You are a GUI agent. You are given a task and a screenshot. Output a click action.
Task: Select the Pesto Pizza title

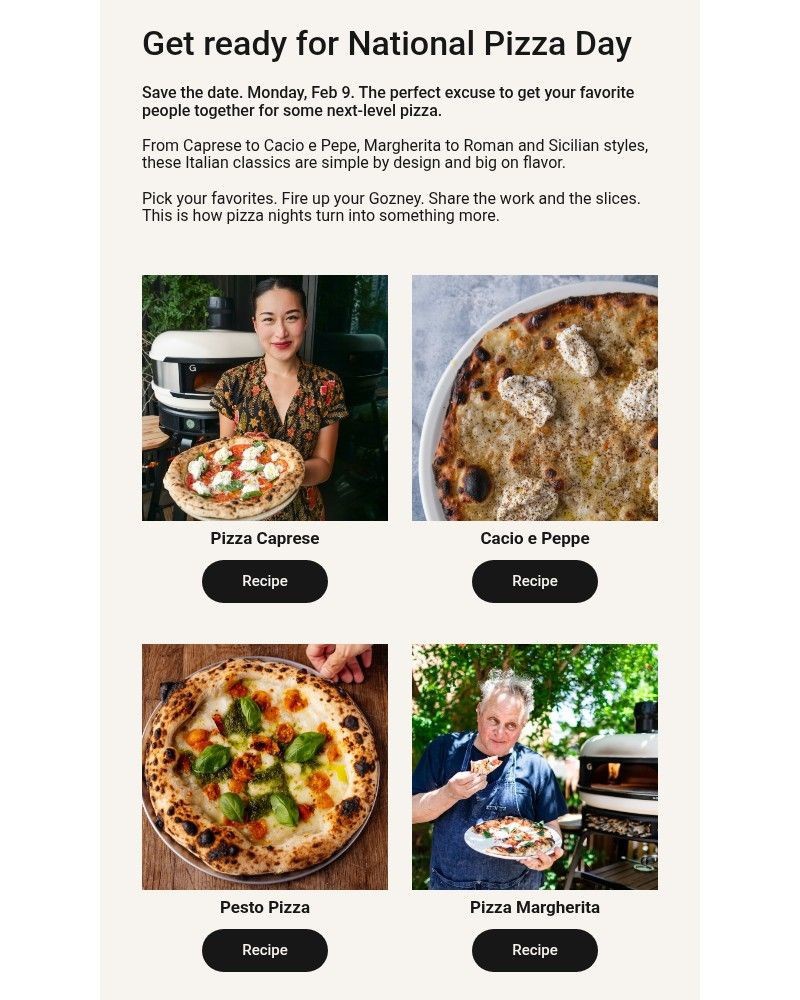tap(264, 907)
